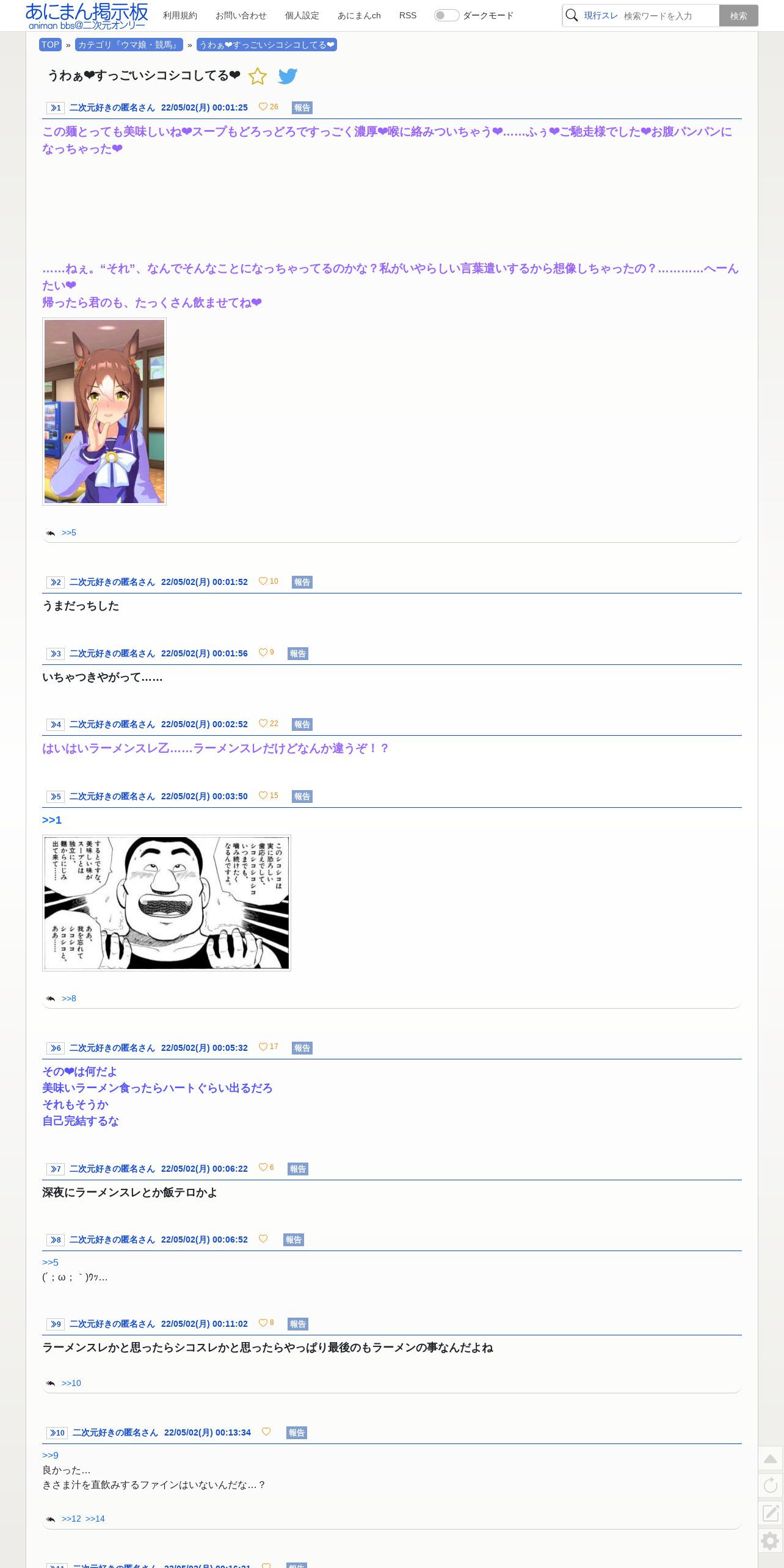Jump to reply >>12 under post 10
The image size is (784, 1568).
tap(71, 1519)
